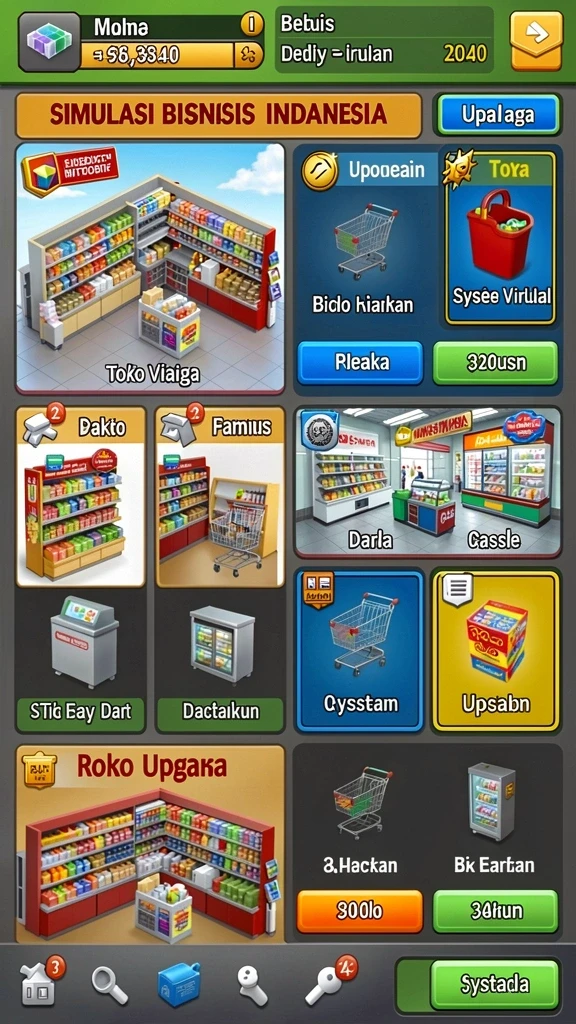576x1024 pixels.
Task: Open the Famius shelf card
Action: 220,497
